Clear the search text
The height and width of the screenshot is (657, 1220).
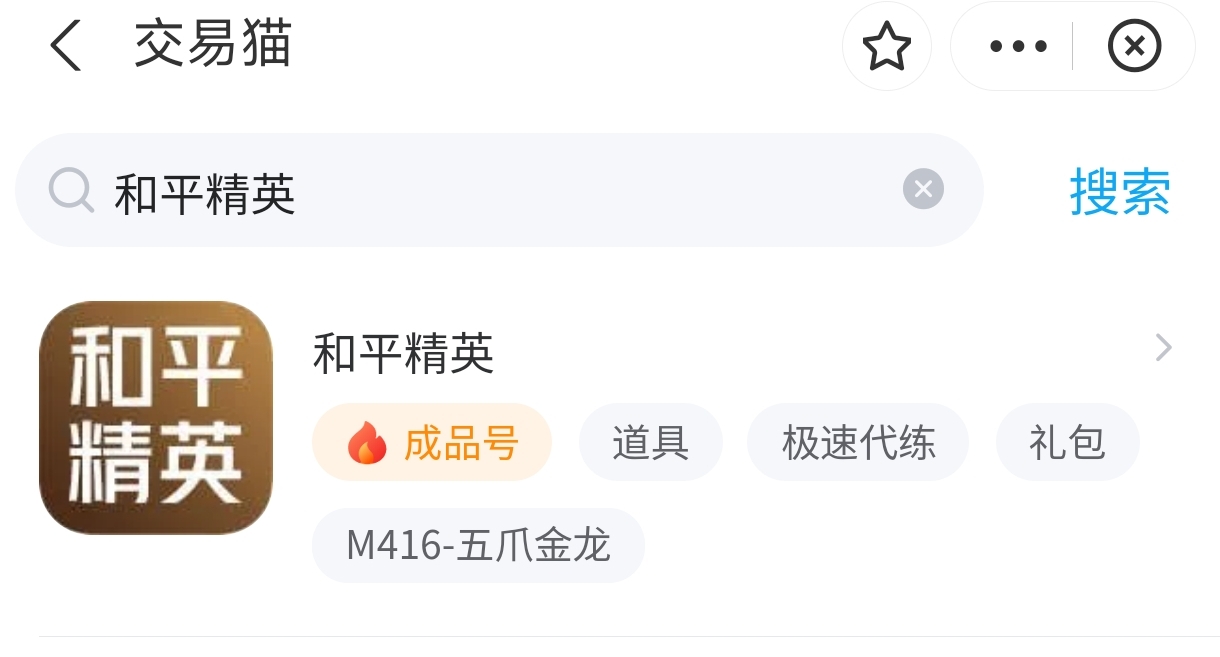pos(923,189)
